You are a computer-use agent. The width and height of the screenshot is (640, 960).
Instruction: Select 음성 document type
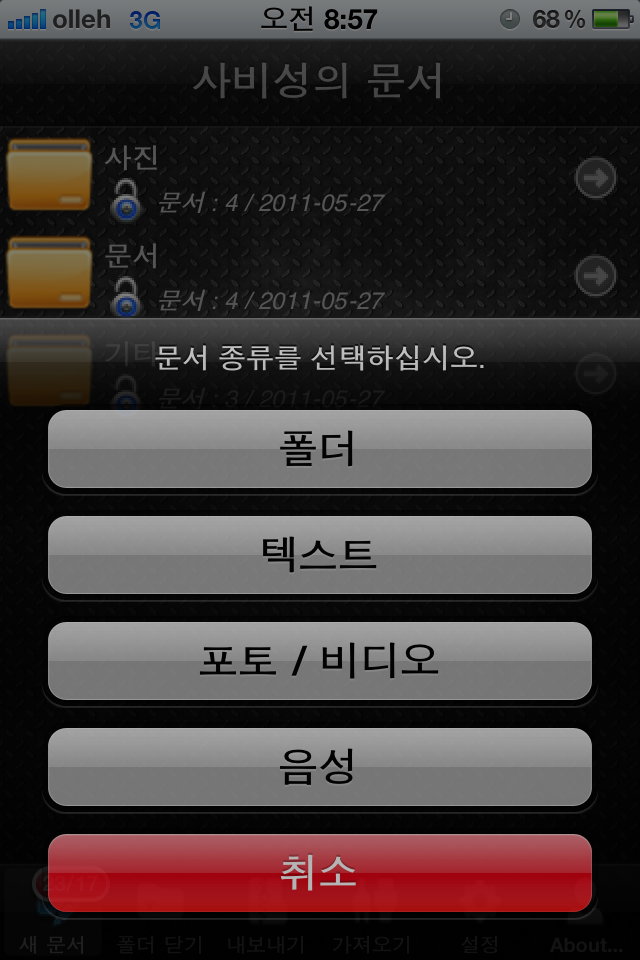(320, 767)
